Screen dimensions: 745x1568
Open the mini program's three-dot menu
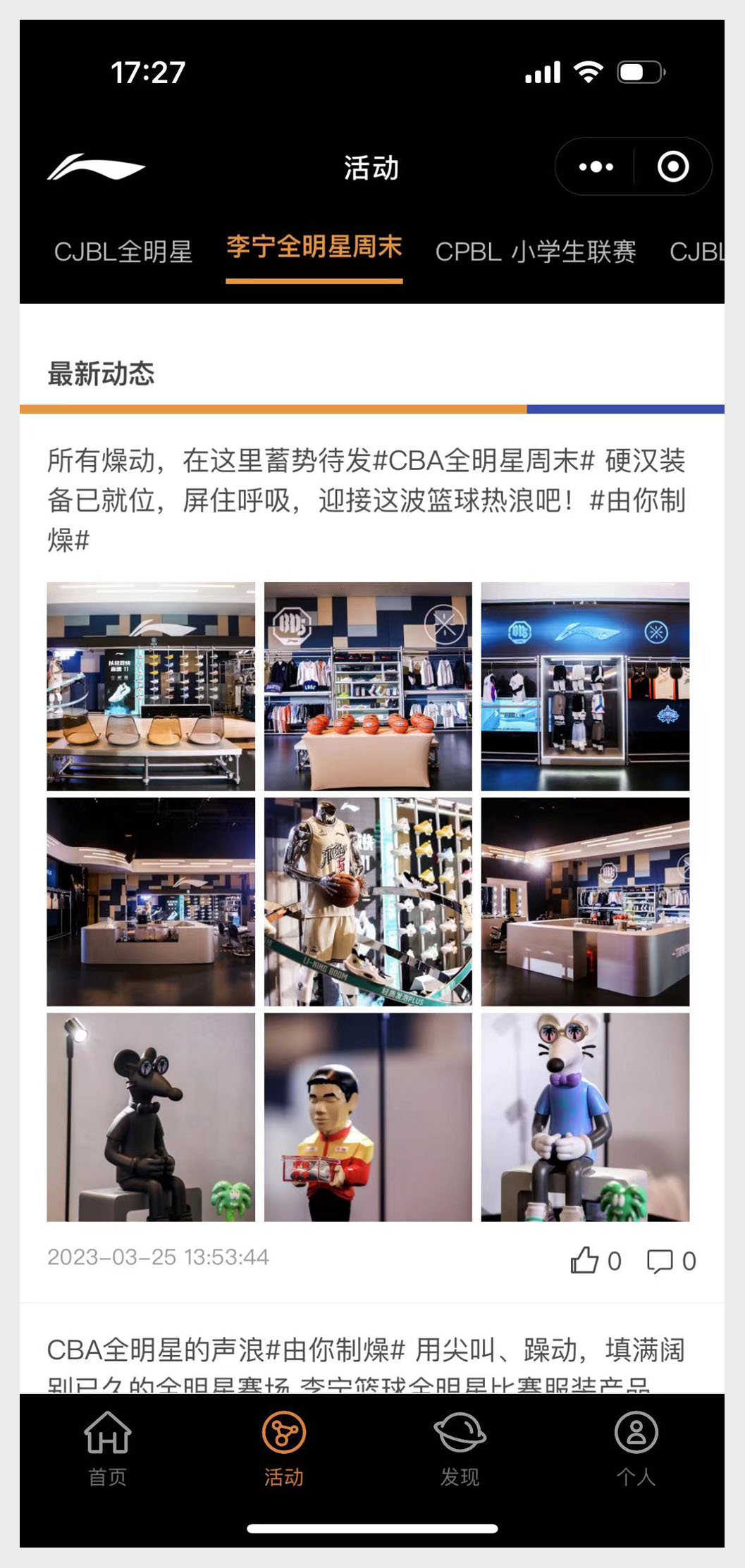[596, 167]
